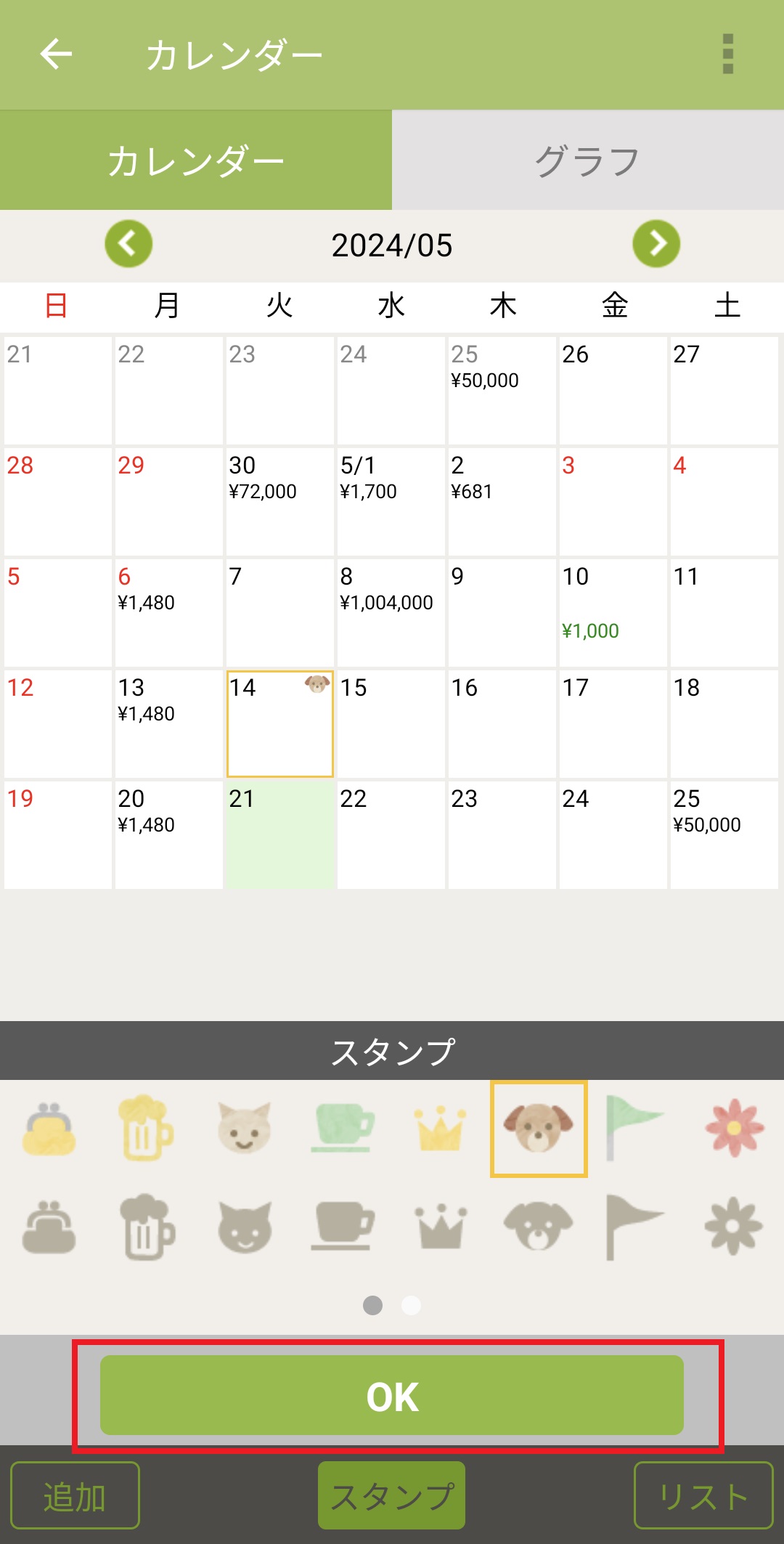Choose the red flower stamp
The width and height of the screenshot is (784, 1544).
pos(734,1129)
